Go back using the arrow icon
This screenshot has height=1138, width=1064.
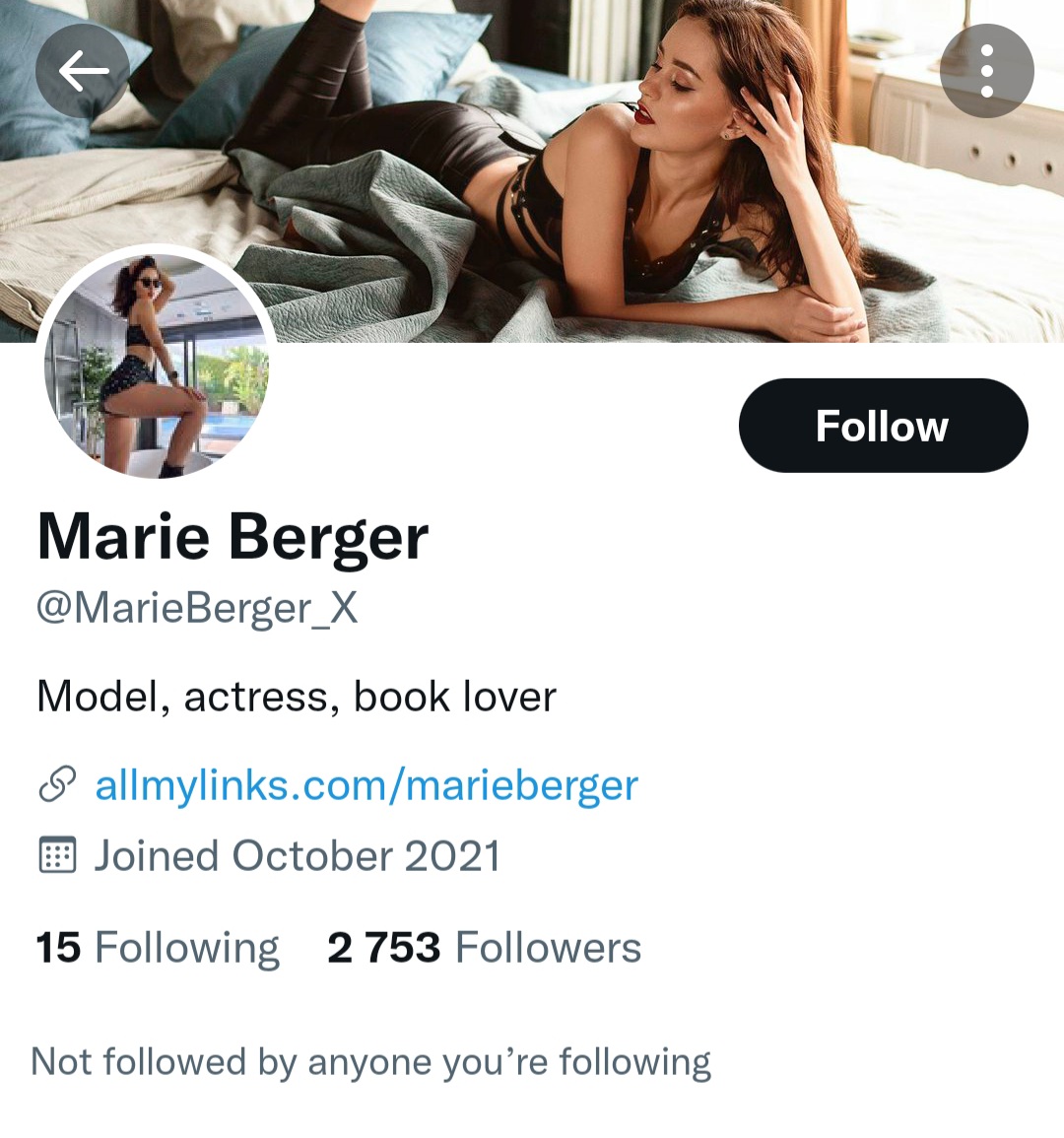click(83, 71)
